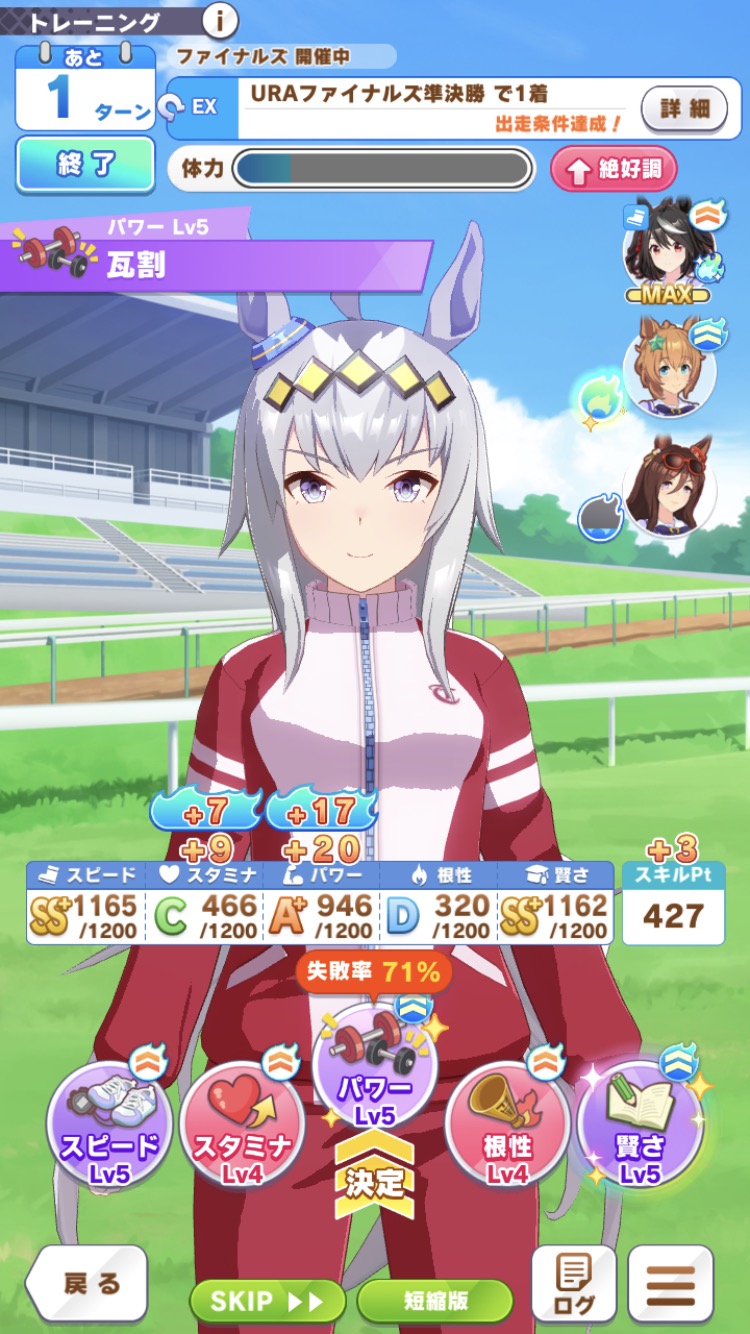Viewport: 750px width, 1334px height.
Task: Open race goal 詳細 details
Action: pyautogui.click(x=684, y=109)
